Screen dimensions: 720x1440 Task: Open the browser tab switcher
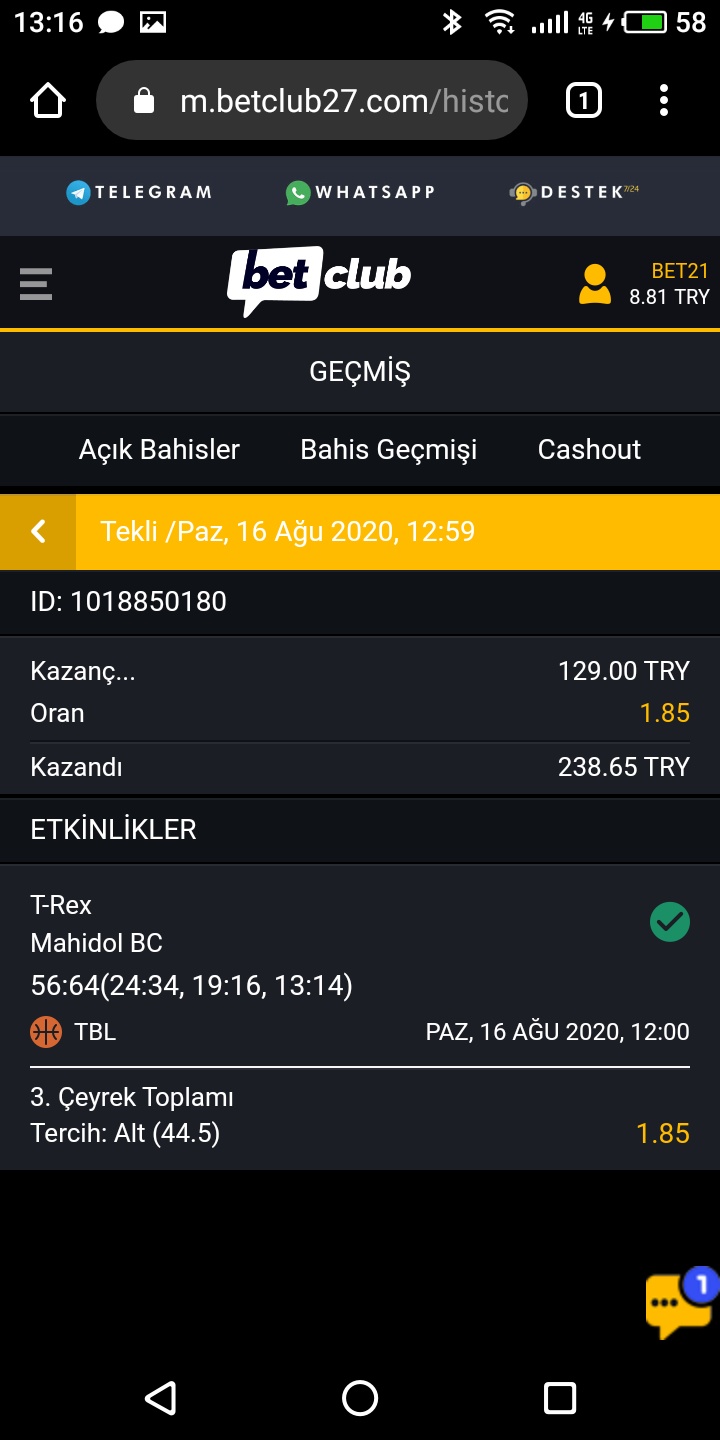584,100
